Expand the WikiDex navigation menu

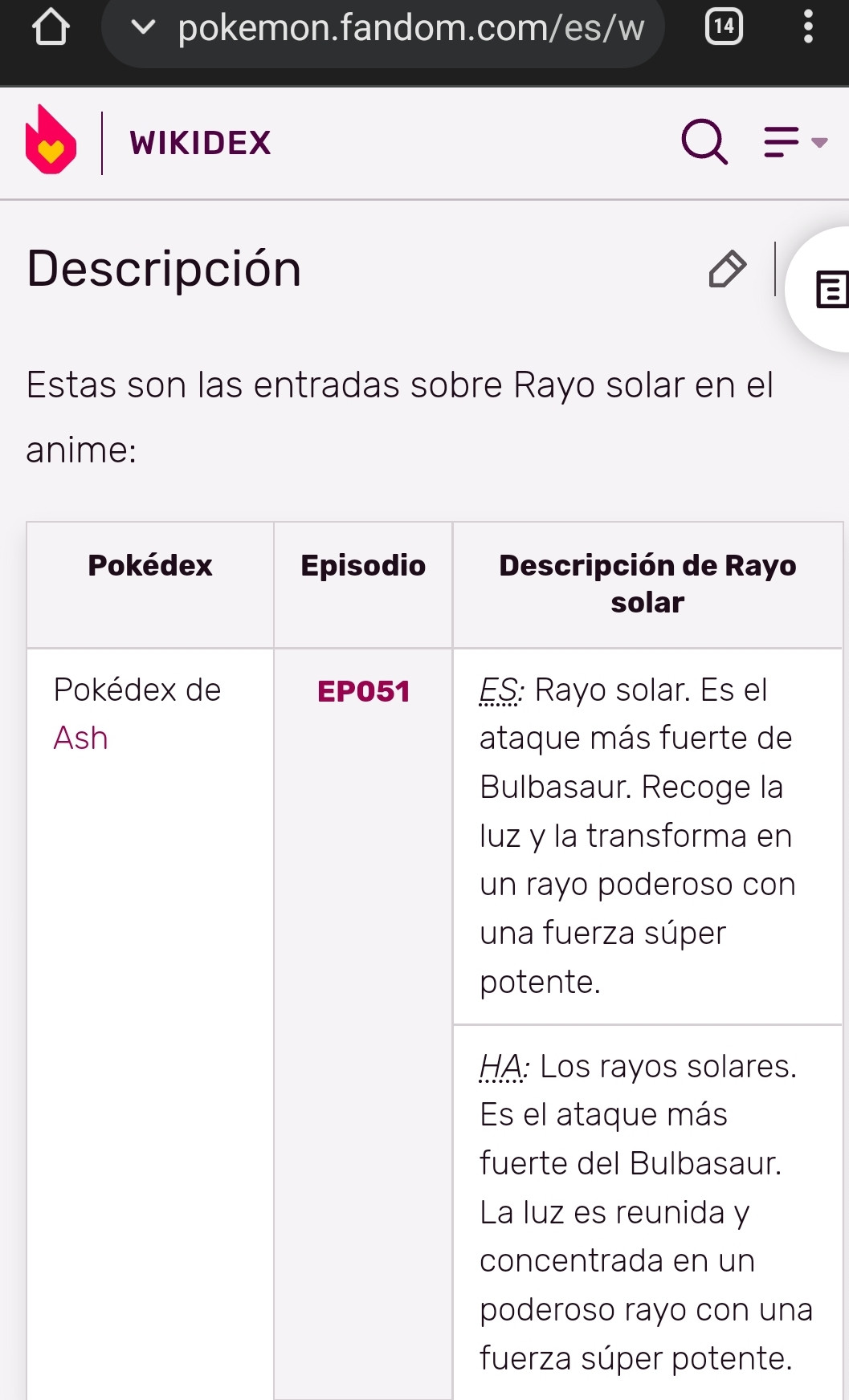click(x=795, y=142)
